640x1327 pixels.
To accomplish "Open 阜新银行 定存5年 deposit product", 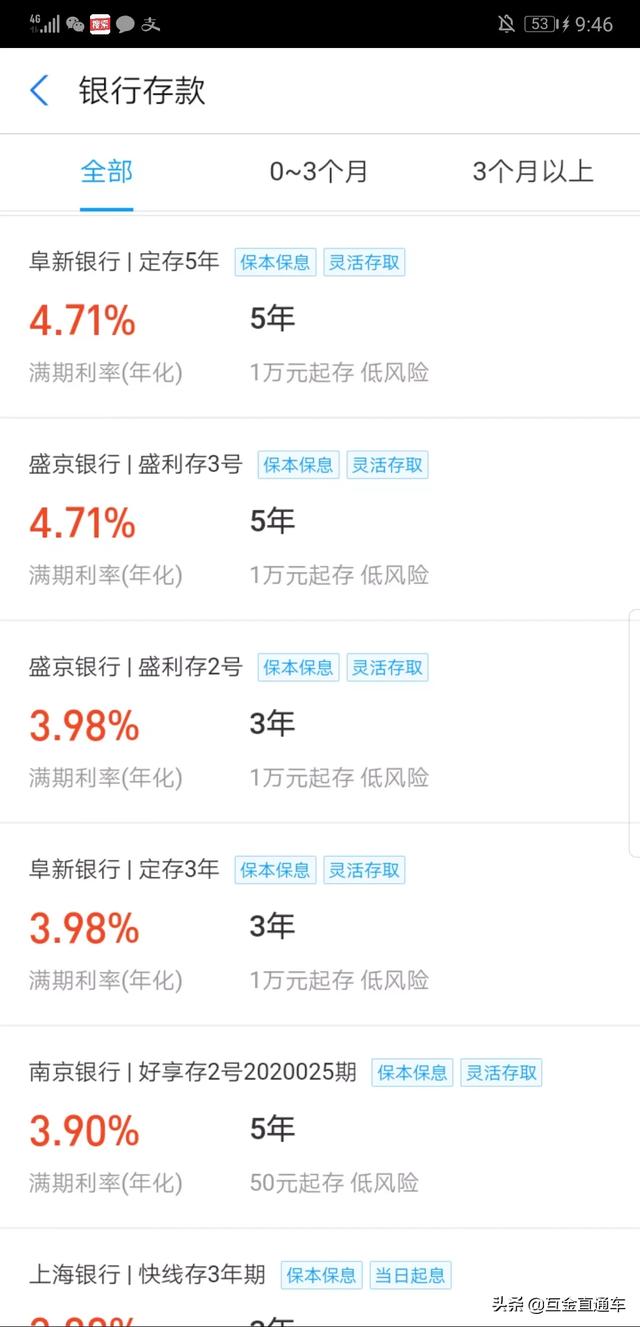I will click(320, 317).
